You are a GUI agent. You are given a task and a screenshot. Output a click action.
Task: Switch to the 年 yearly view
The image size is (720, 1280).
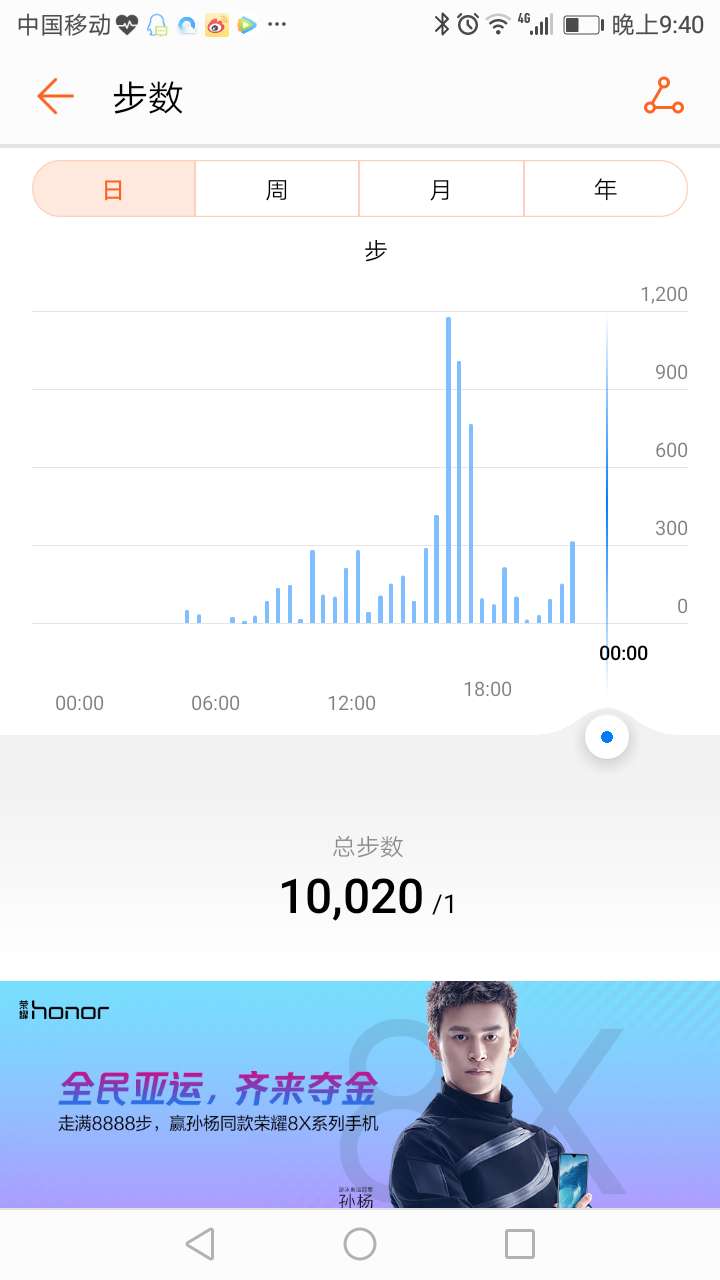605,189
